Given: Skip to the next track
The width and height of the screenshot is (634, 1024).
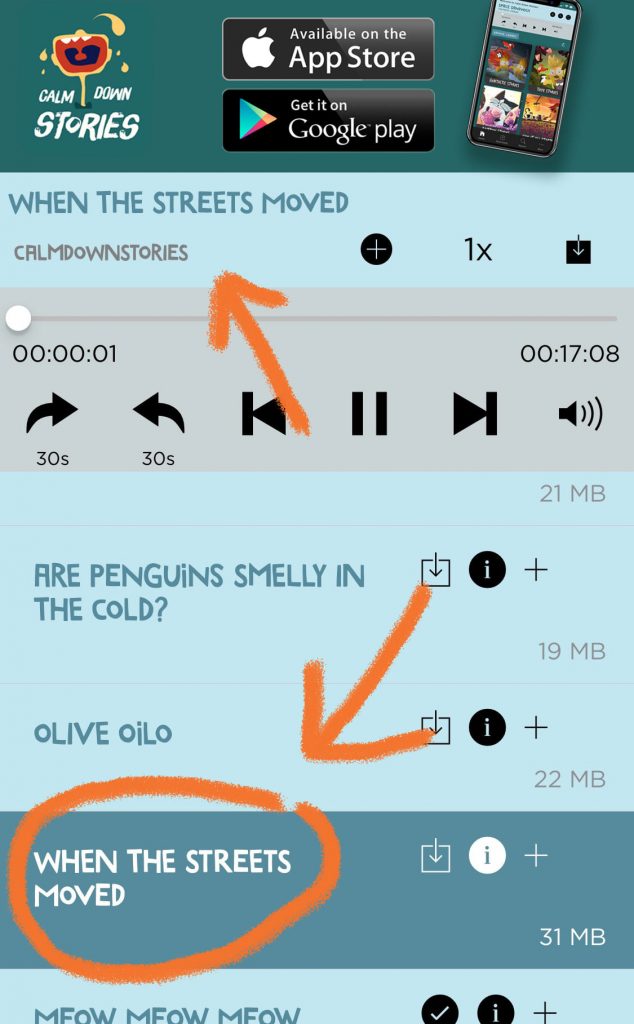Looking at the screenshot, I should [475, 413].
